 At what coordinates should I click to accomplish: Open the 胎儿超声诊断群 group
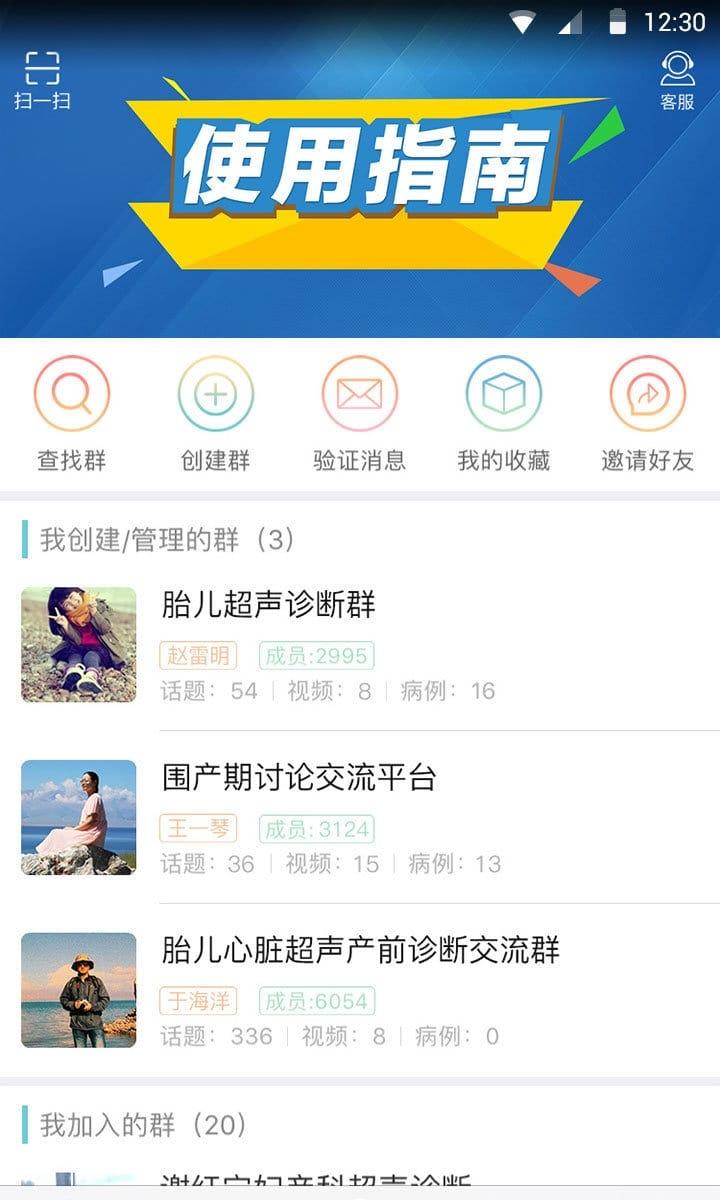click(x=360, y=645)
